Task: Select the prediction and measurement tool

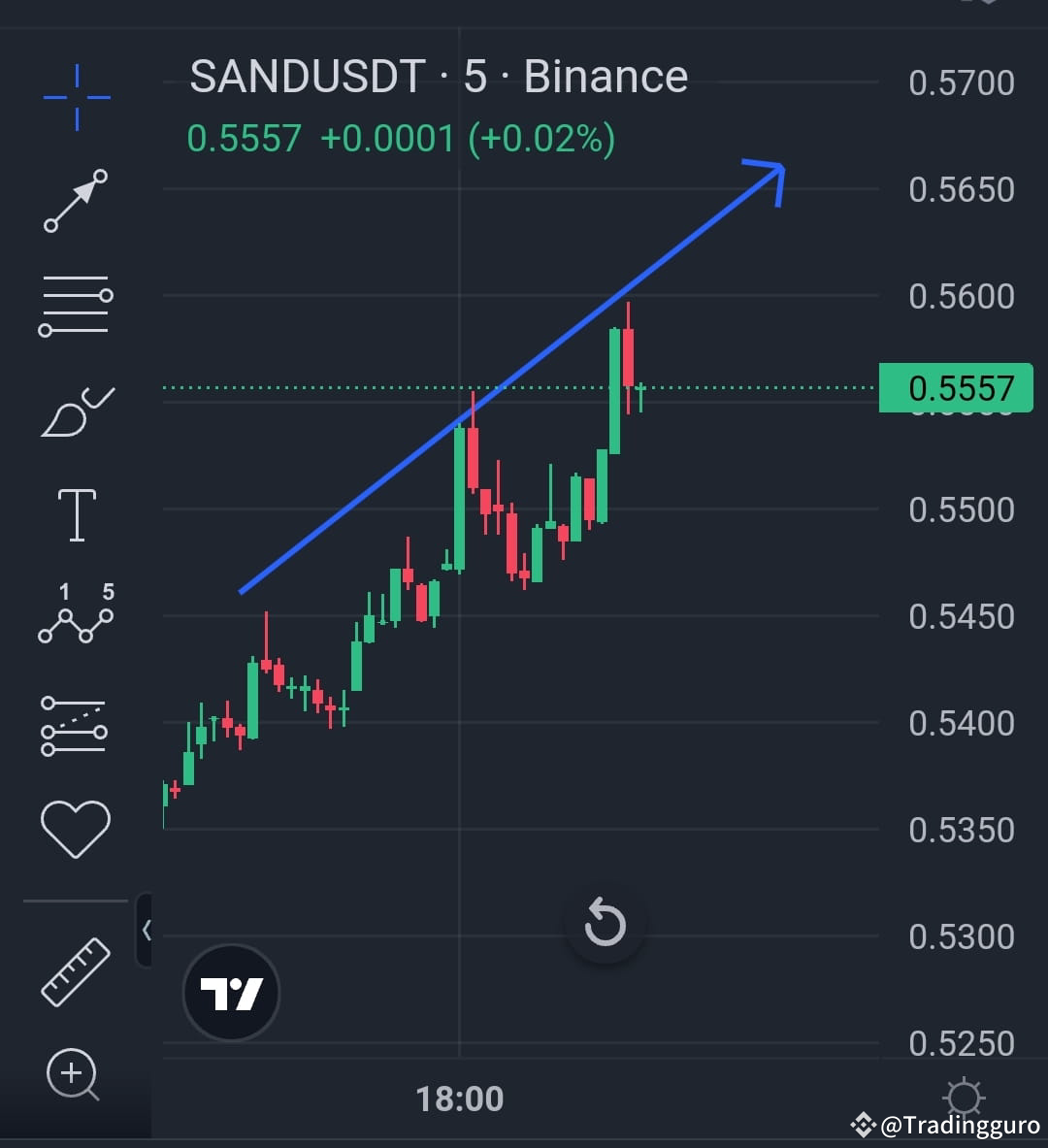Action: [76, 726]
